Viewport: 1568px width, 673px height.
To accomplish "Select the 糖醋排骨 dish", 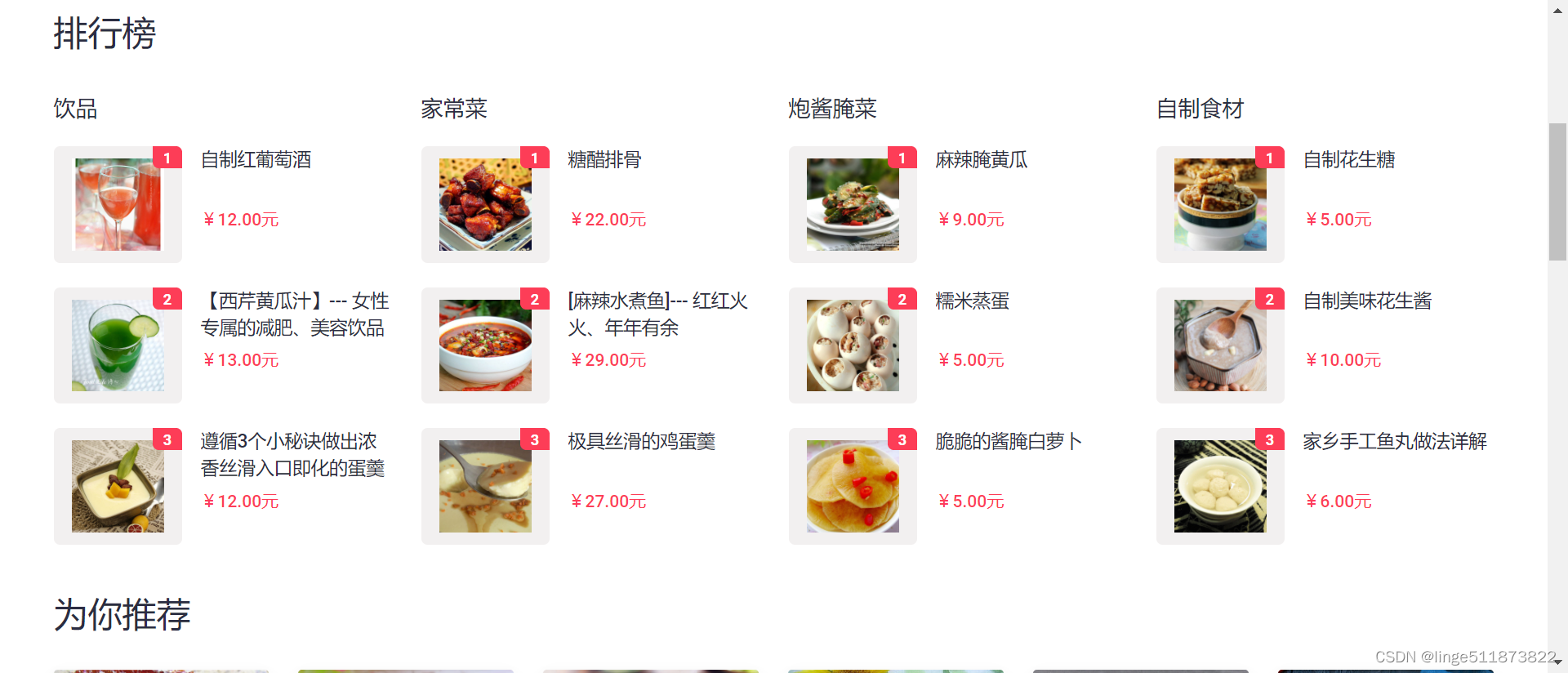I will coord(604,160).
